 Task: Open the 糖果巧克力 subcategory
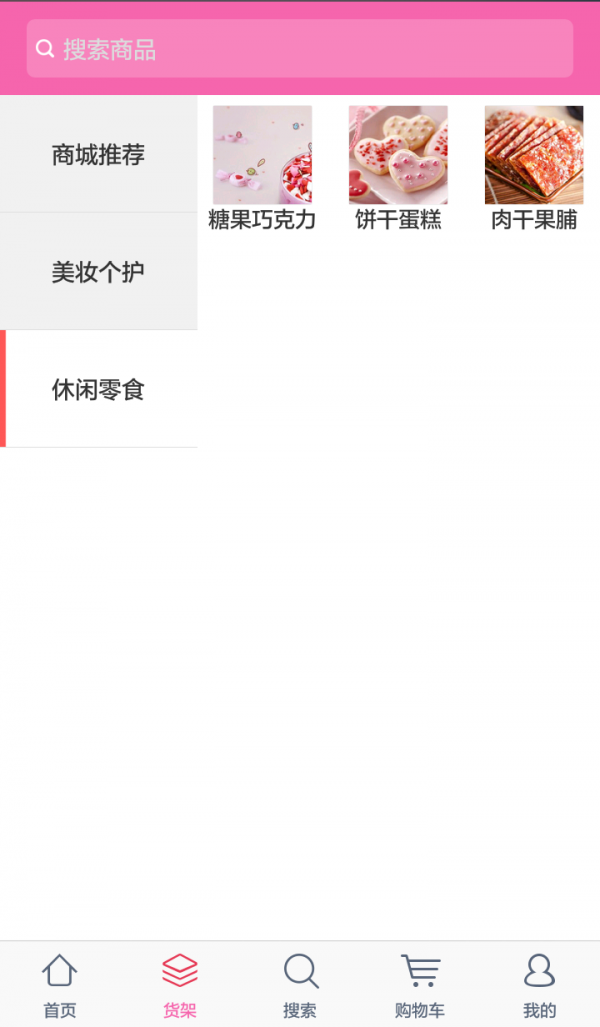(x=262, y=168)
